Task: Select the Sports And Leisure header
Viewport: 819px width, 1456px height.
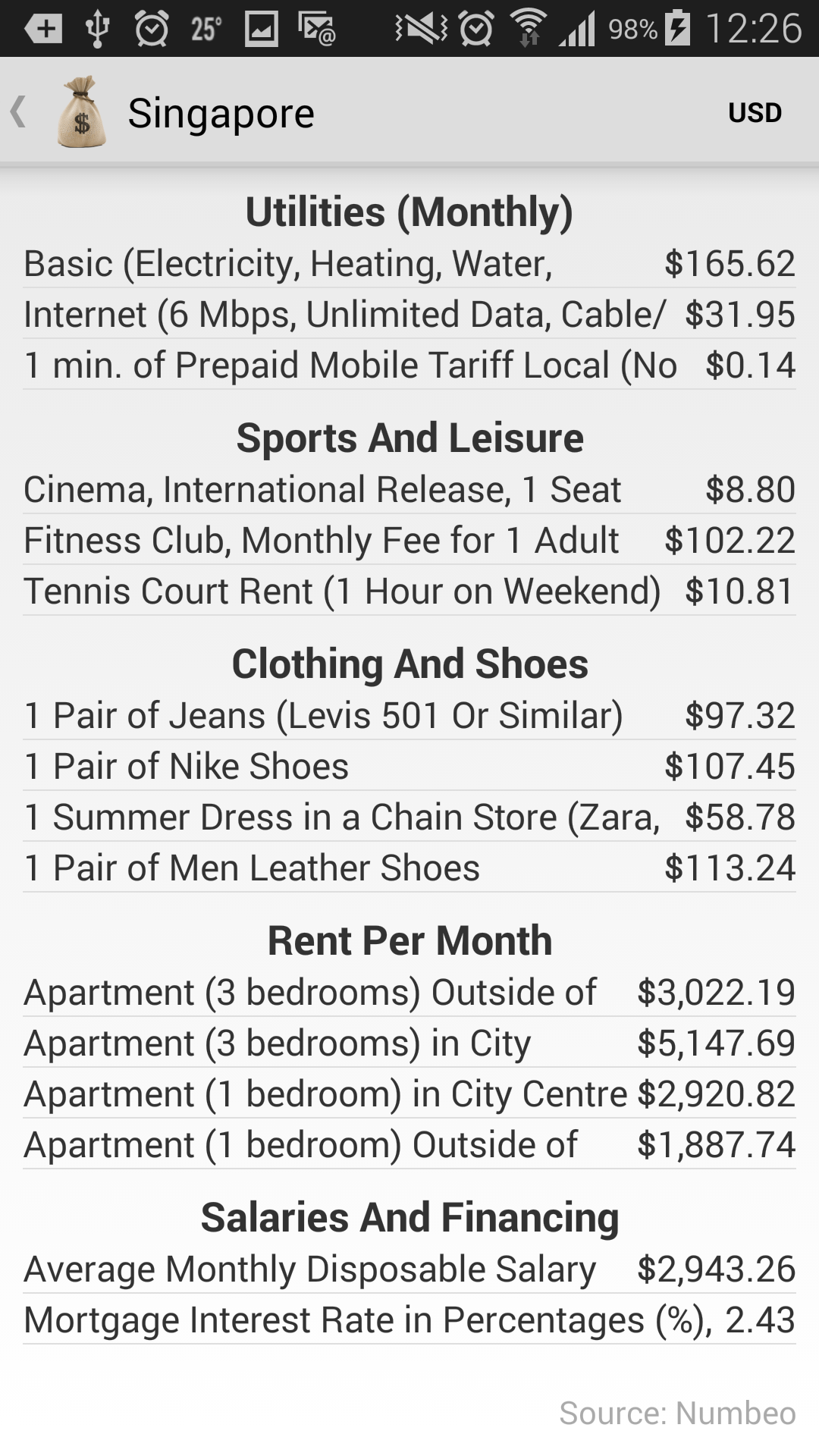Action: click(409, 437)
